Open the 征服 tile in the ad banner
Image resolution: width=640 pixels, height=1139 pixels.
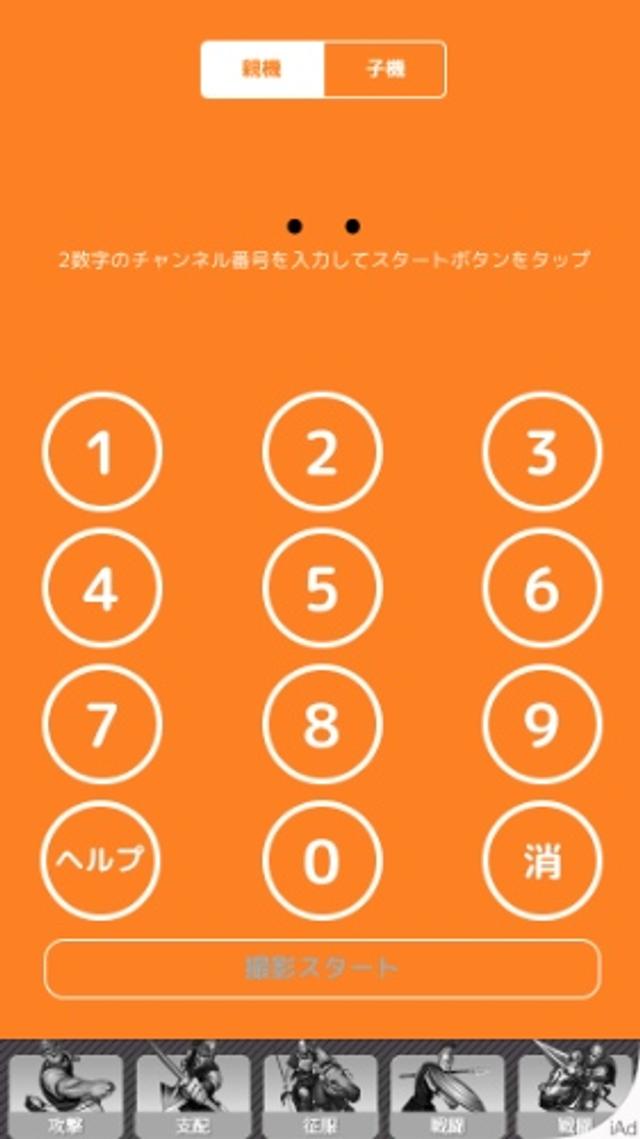click(x=320, y=1096)
